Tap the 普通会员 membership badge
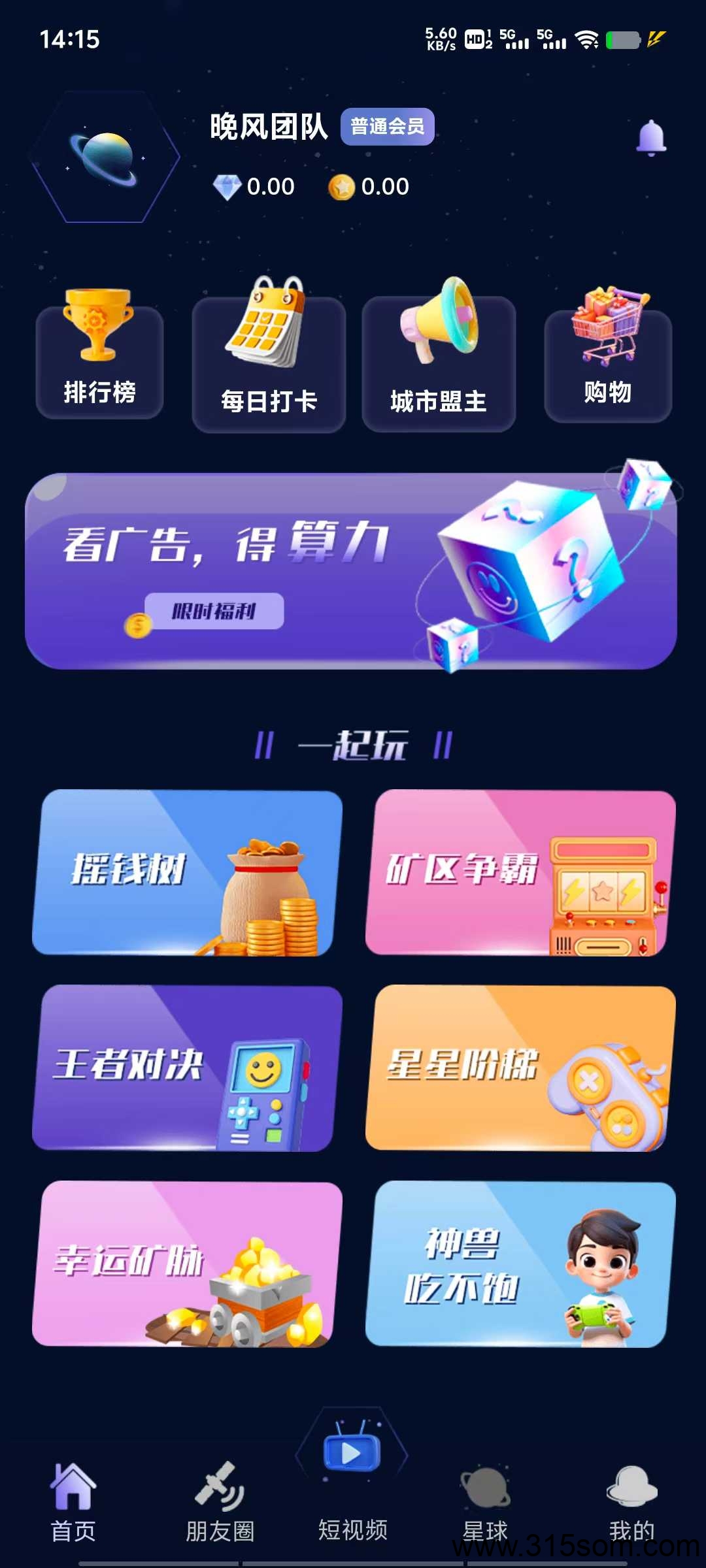 388,126
